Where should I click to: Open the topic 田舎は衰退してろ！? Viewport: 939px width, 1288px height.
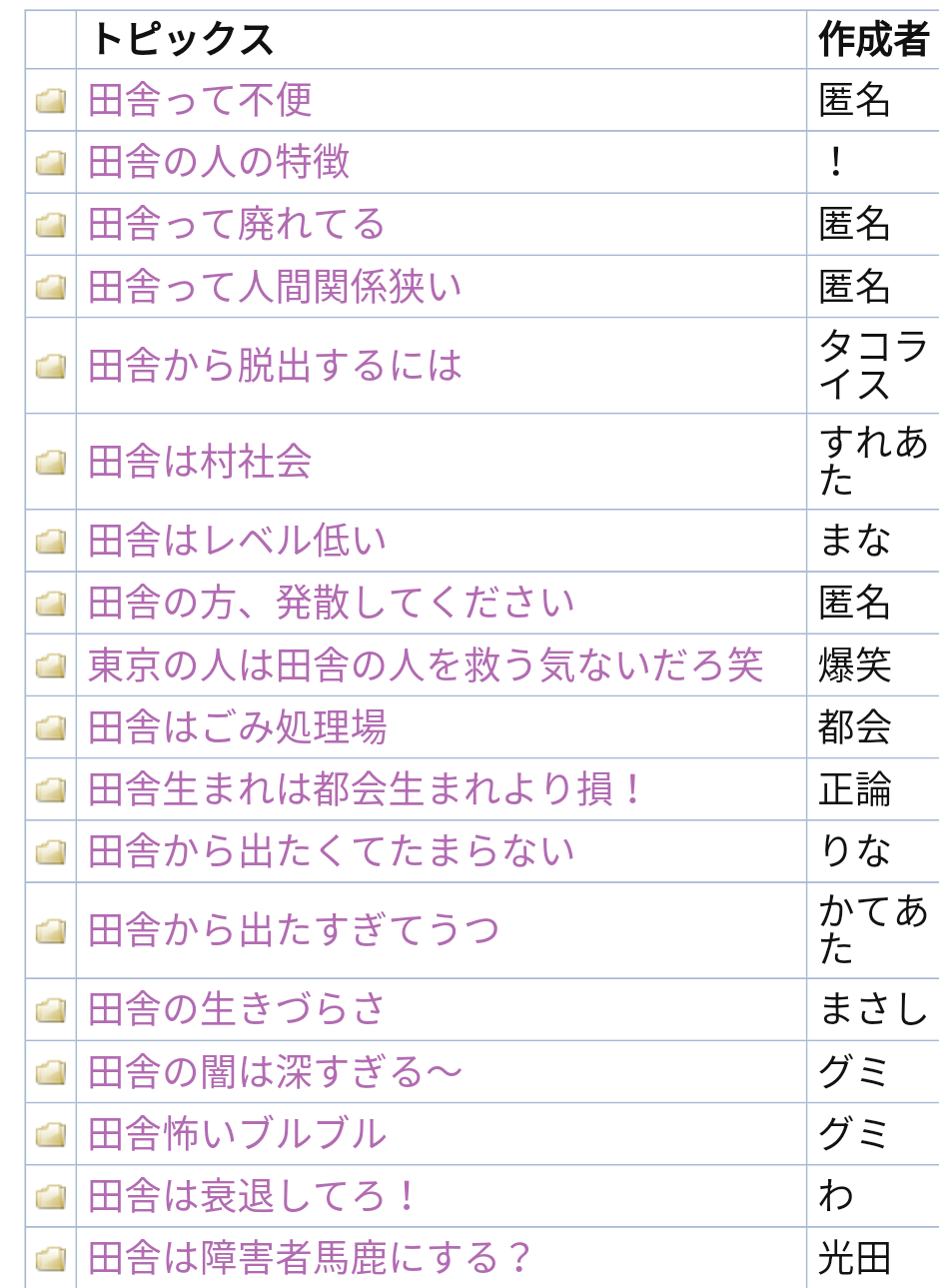coord(253,1196)
